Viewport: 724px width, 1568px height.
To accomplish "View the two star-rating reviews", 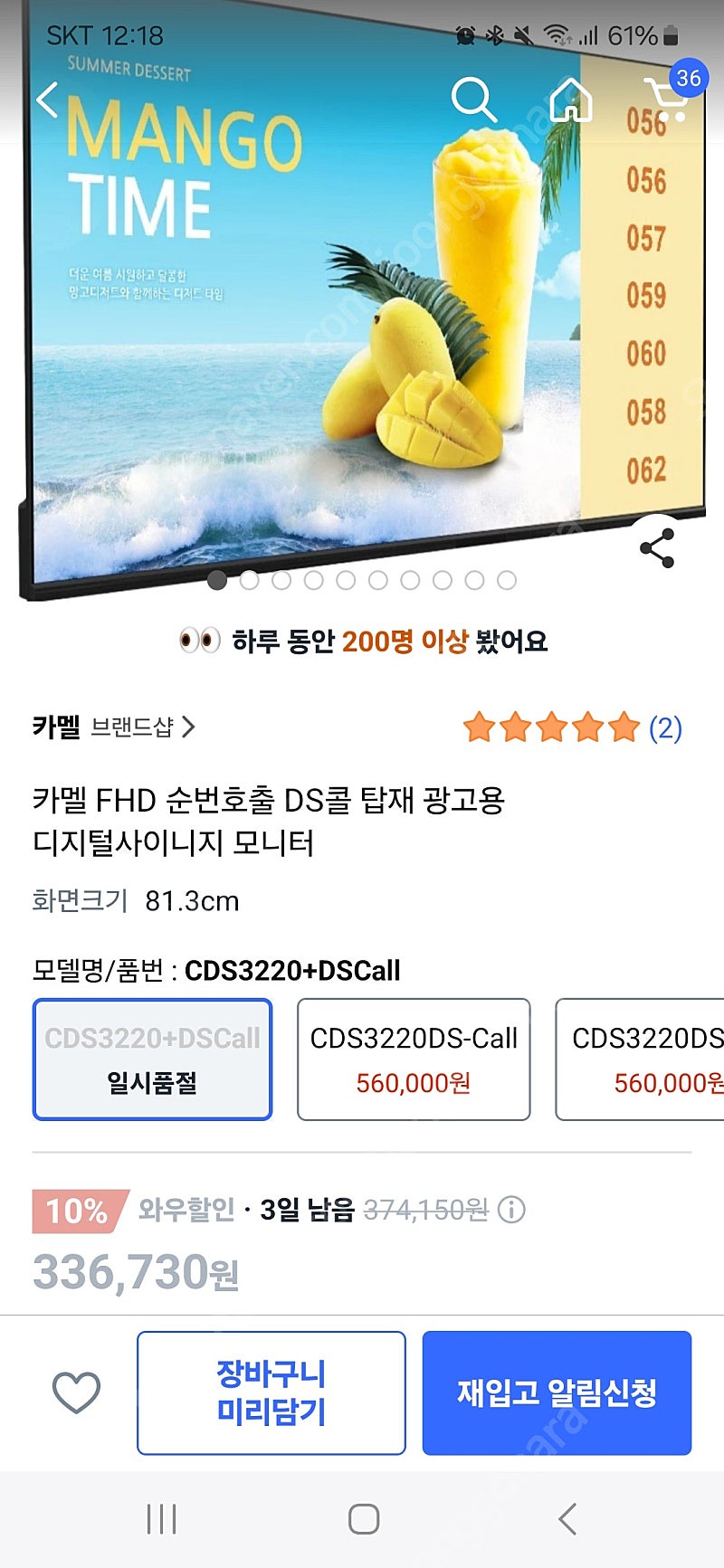I will tap(572, 727).
